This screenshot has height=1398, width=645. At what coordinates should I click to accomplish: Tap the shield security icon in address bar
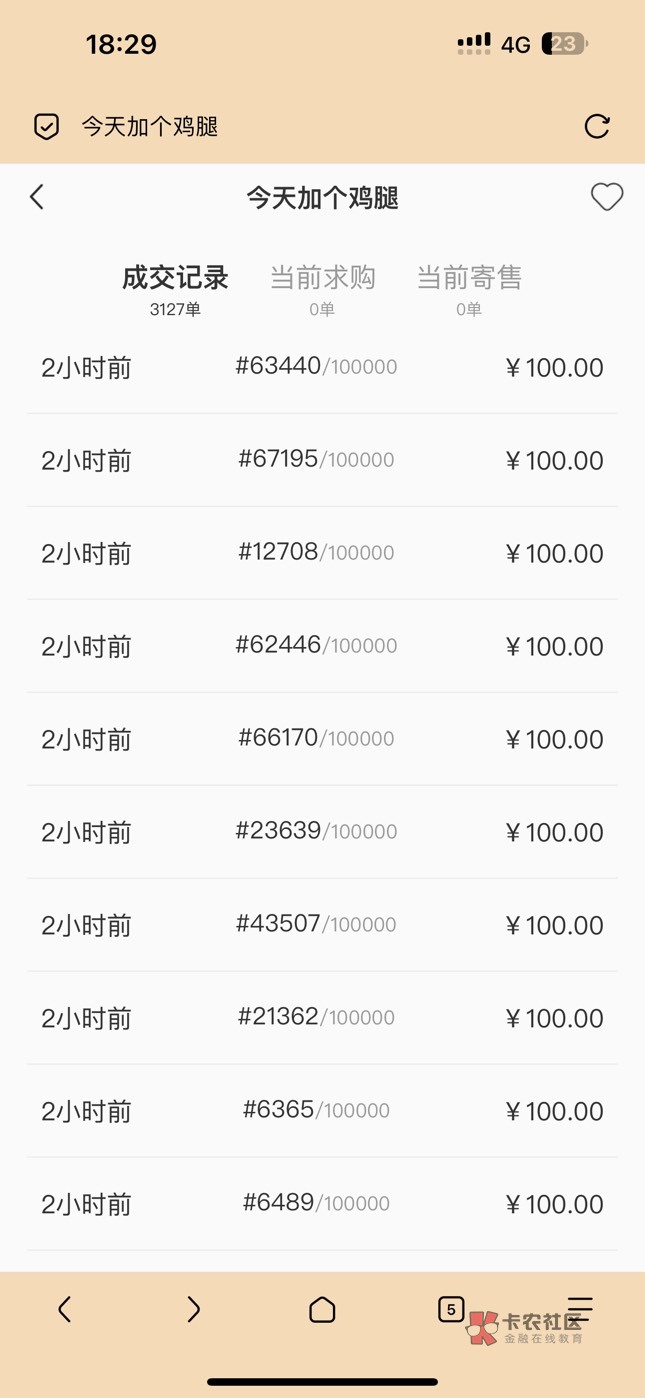[47, 126]
